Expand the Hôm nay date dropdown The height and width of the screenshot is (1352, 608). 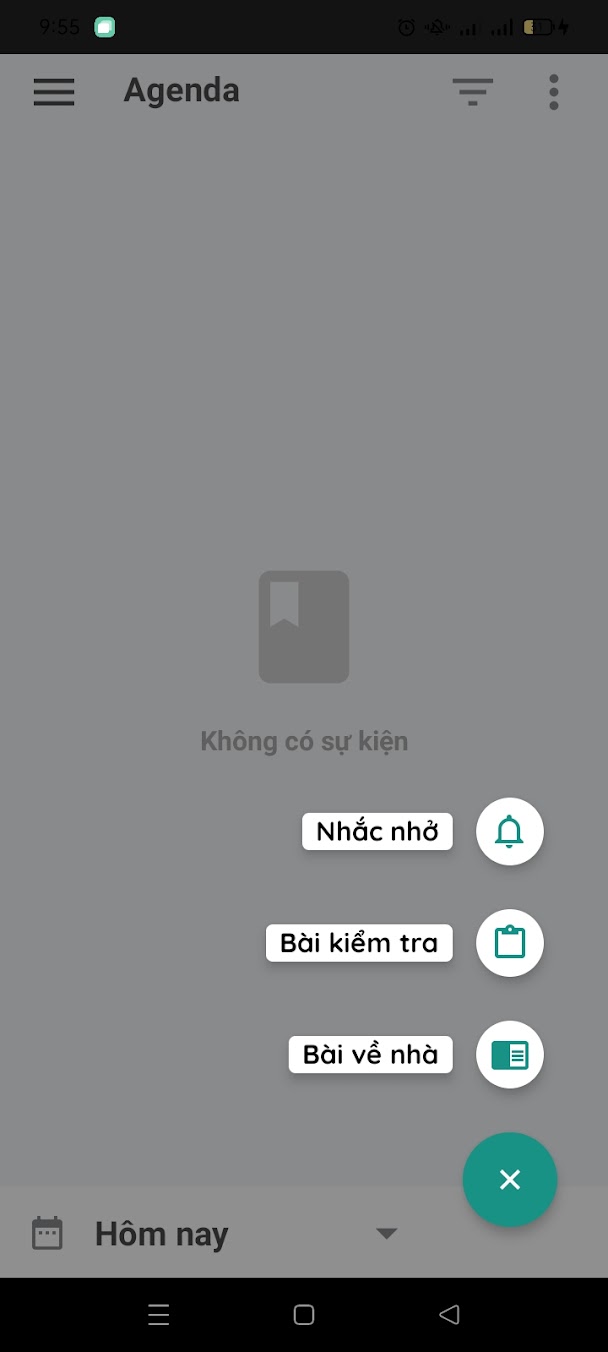(x=386, y=1233)
